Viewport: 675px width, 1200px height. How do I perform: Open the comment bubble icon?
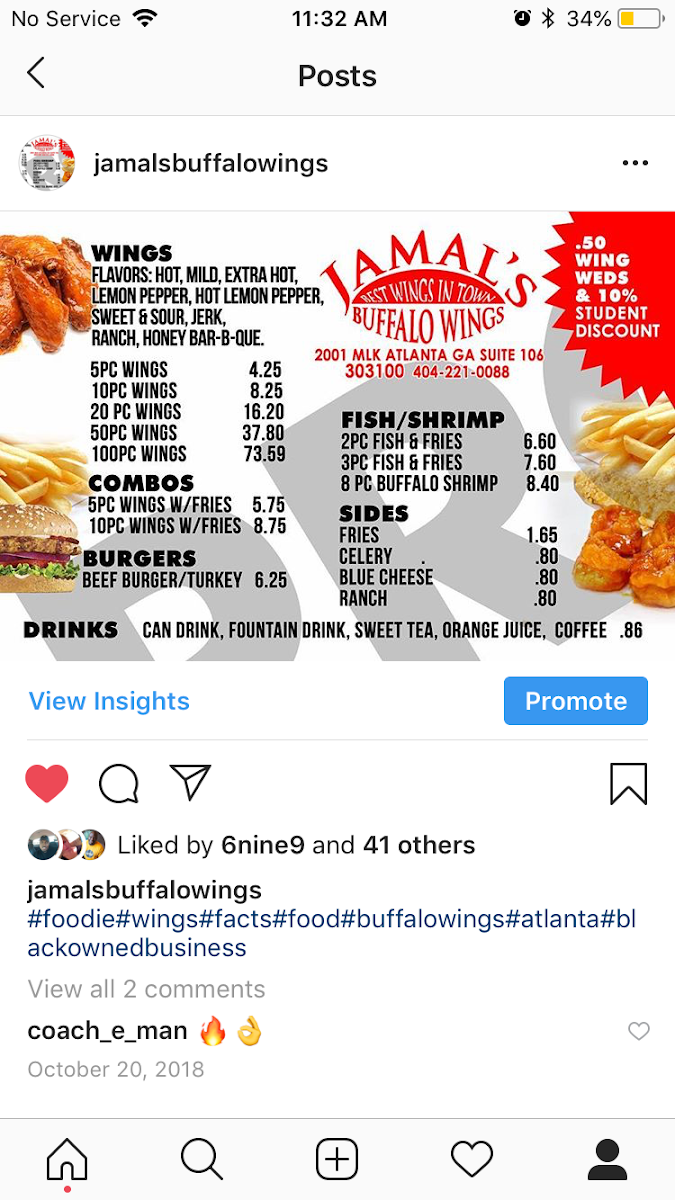pos(119,783)
